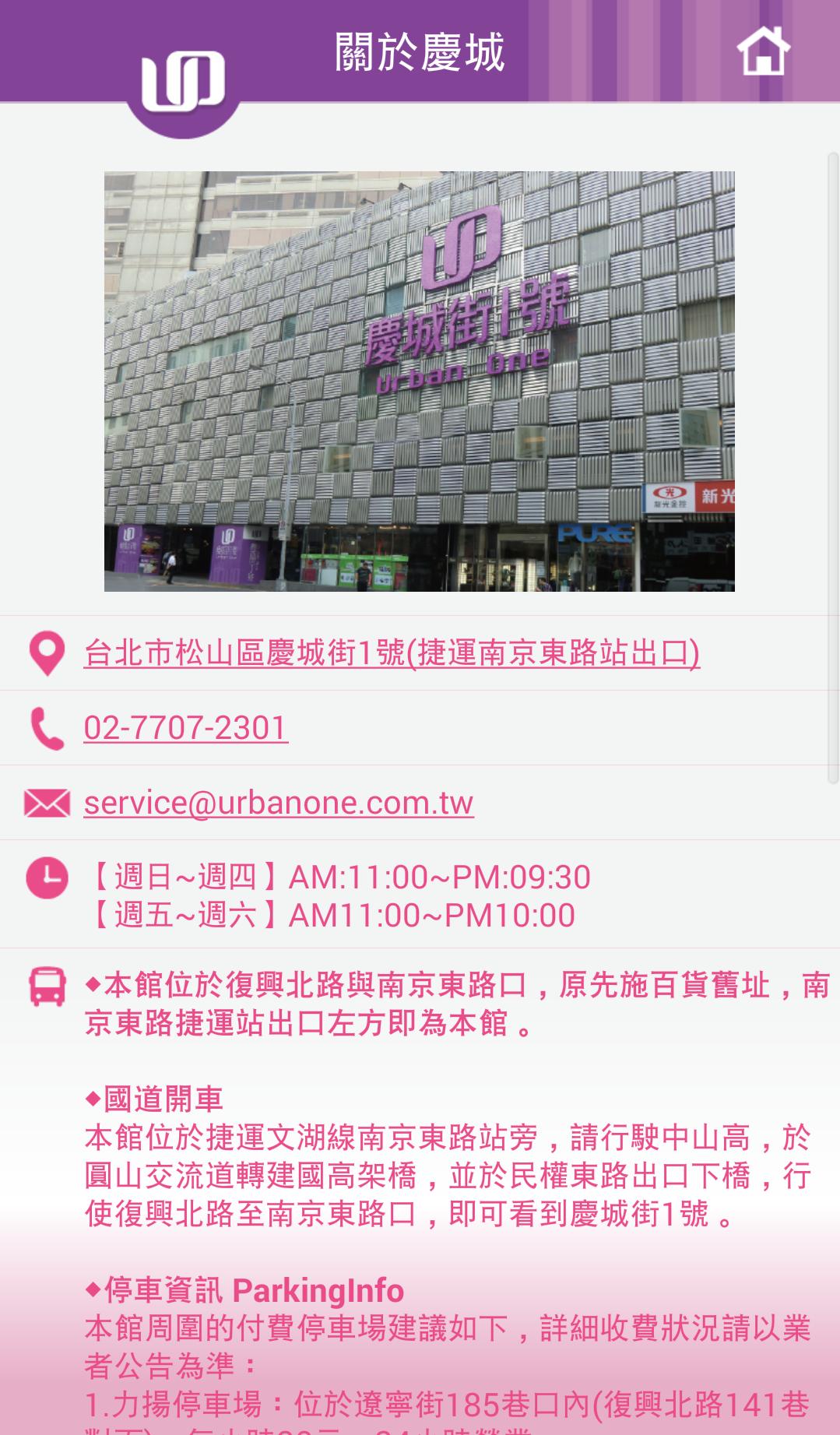
Task: Email service@urbanone.com.tw
Action: 279,803
